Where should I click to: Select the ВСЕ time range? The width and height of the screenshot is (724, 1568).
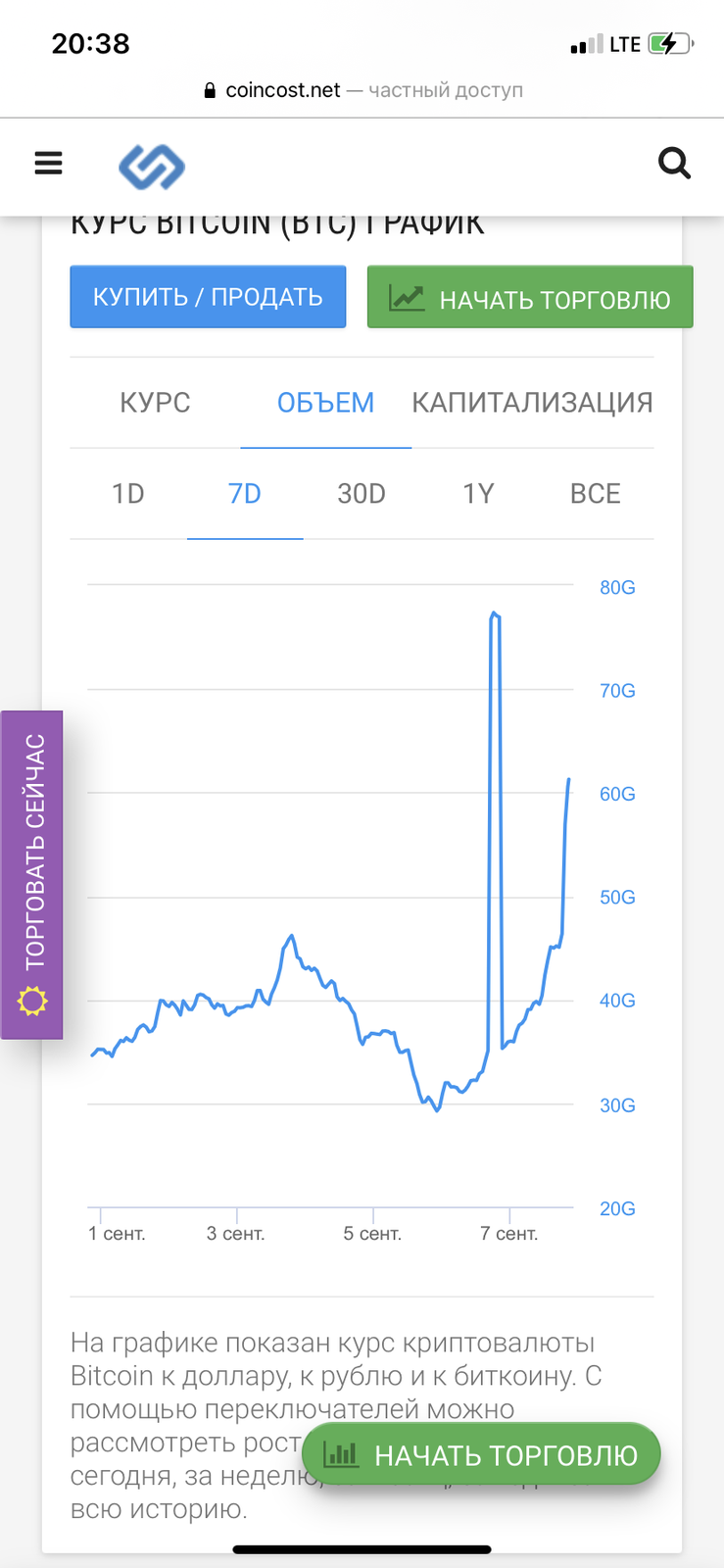[595, 493]
